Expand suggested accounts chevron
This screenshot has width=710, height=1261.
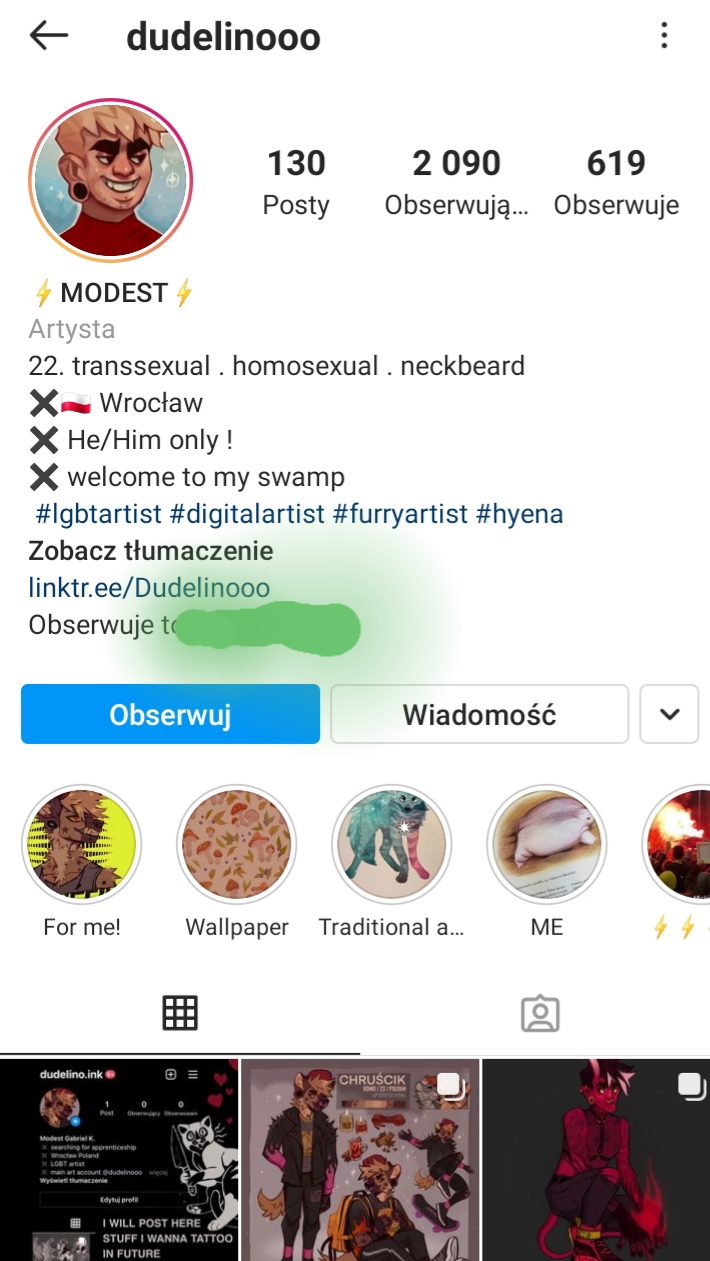click(x=669, y=714)
